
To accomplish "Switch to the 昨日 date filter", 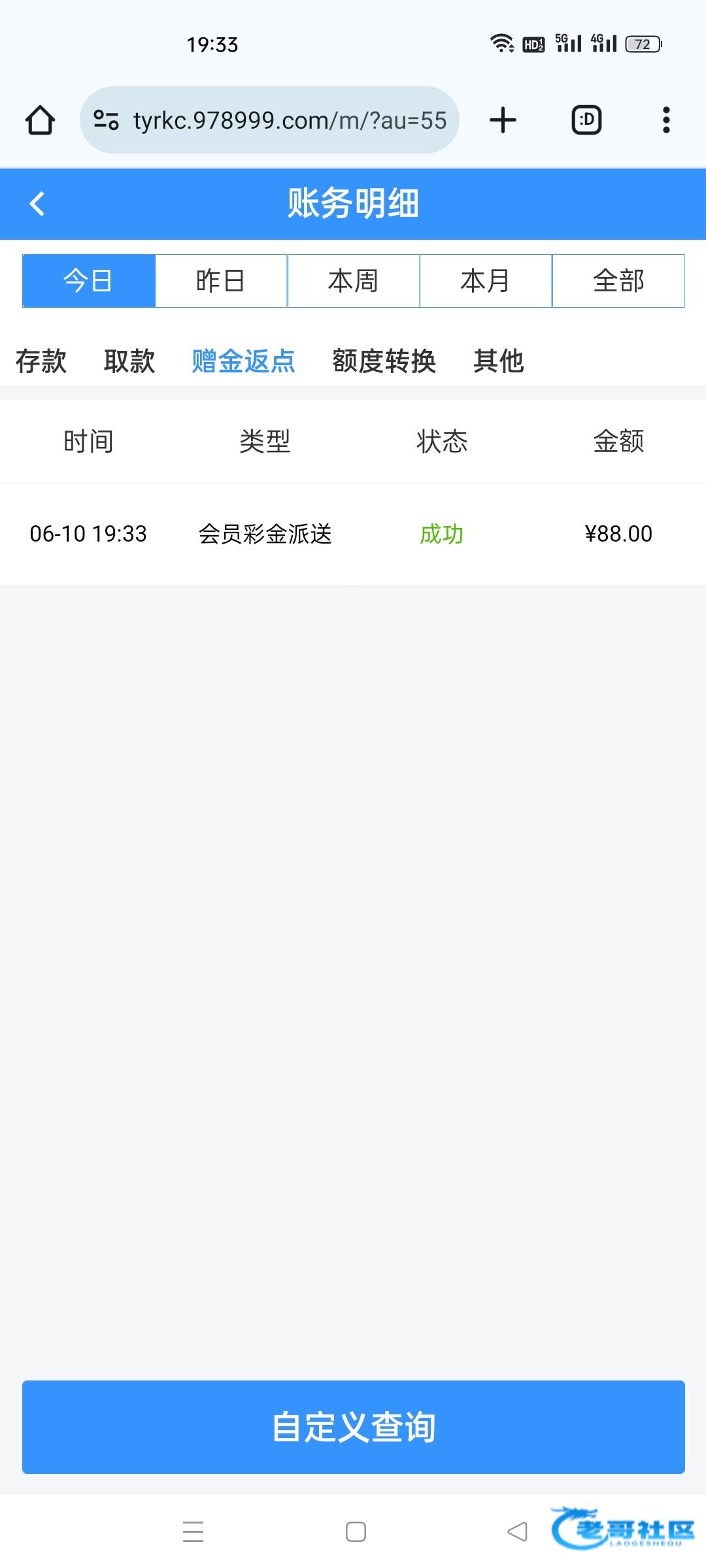I will (x=221, y=281).
